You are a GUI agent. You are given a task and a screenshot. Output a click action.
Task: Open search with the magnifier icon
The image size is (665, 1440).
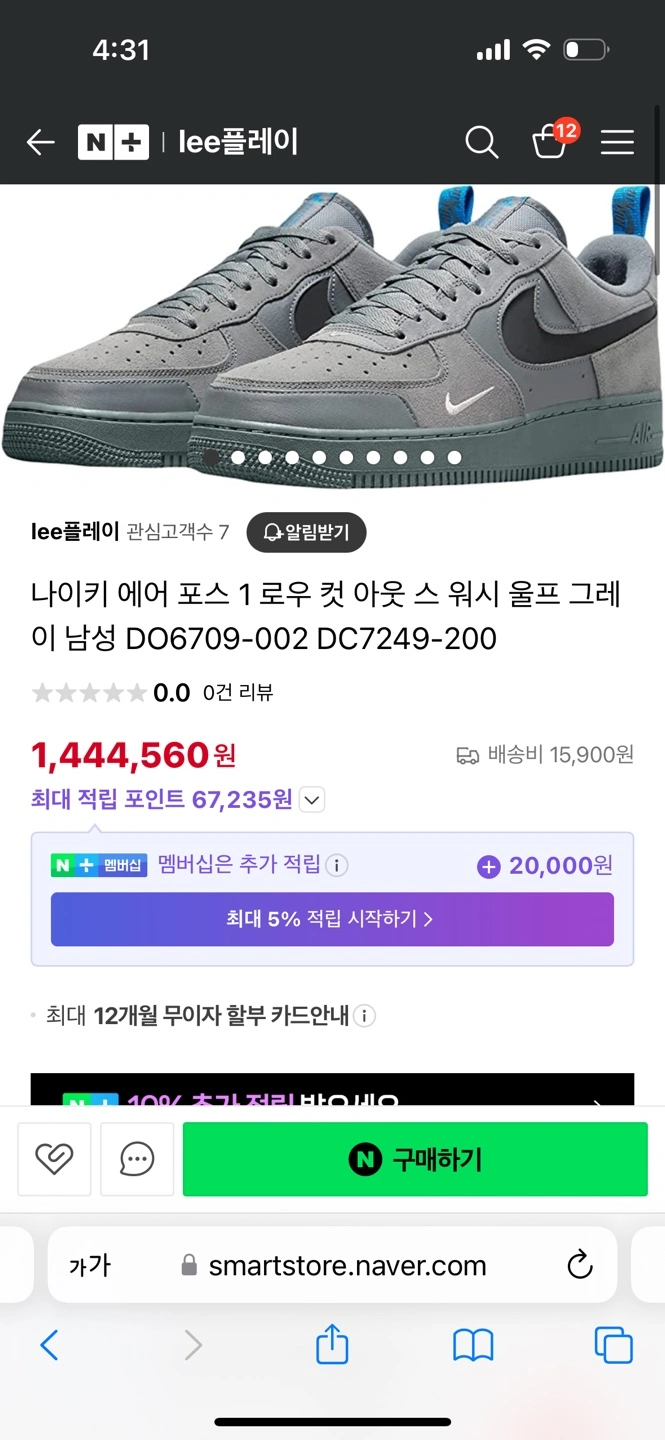(x=481, y=143)
